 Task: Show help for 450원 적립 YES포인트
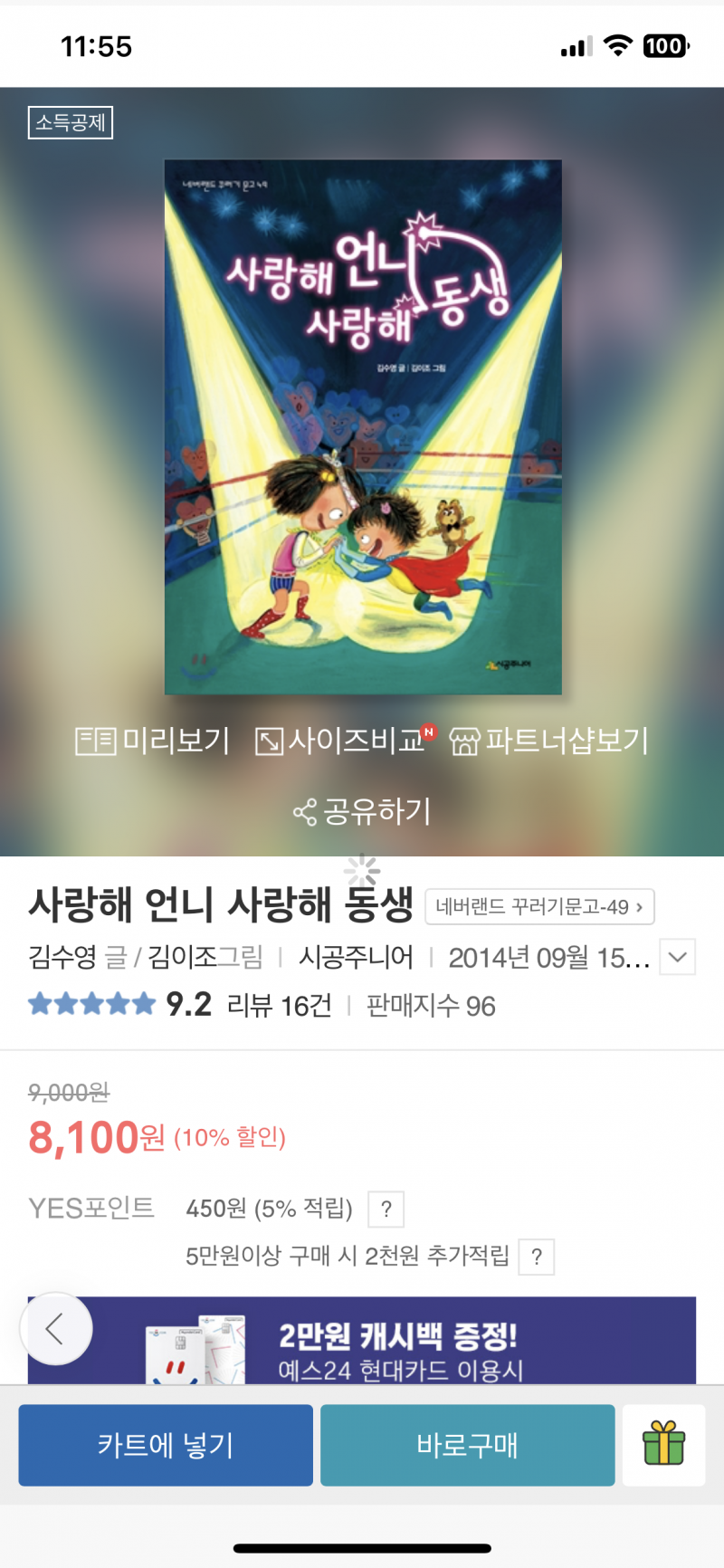386,1209
